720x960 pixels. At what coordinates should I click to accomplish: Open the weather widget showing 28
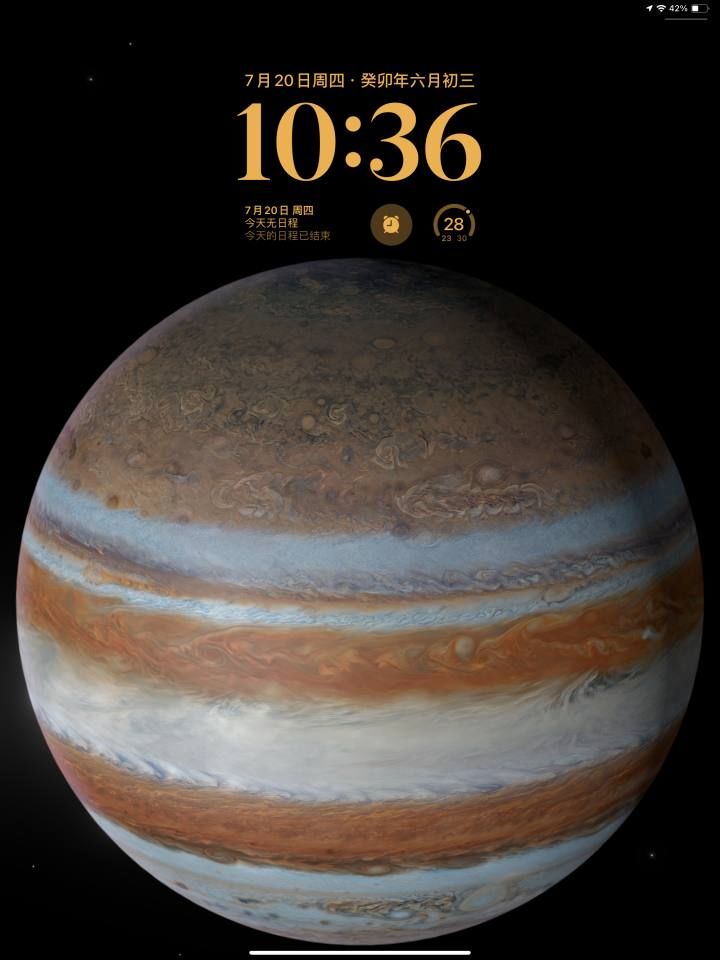(454, 224)
